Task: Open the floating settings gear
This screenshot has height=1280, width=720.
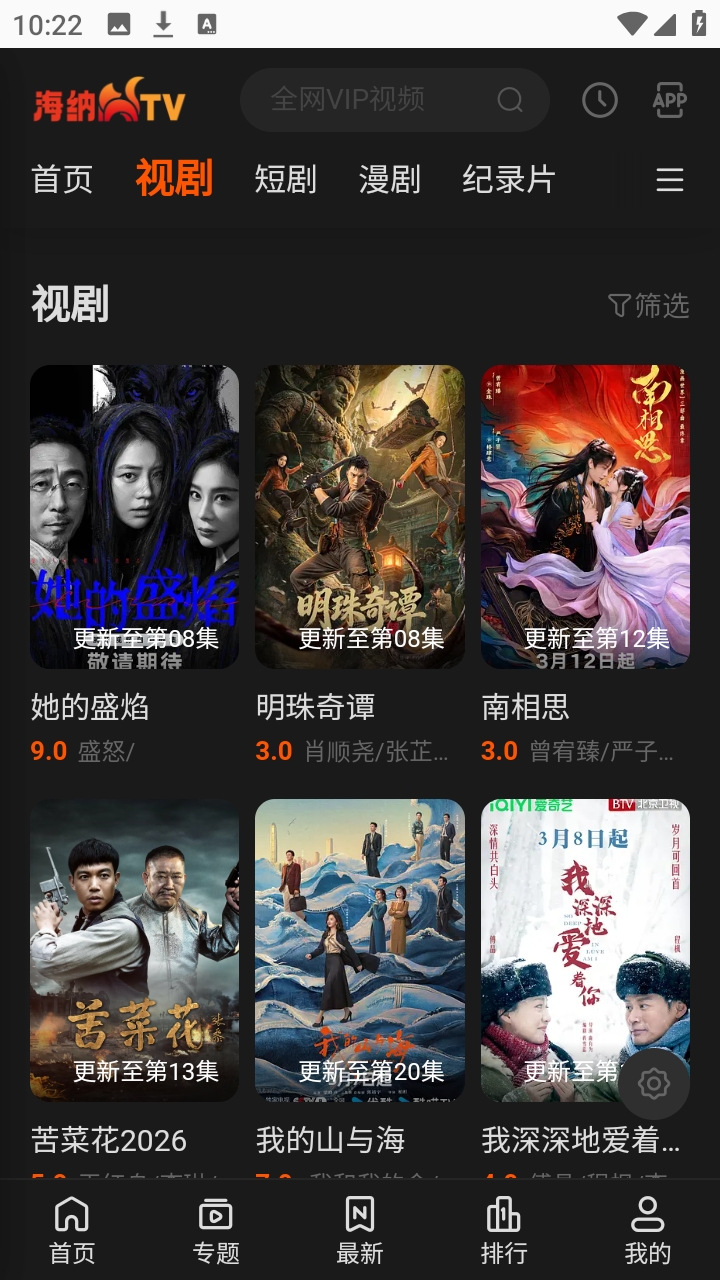Action: (654, 1083)
